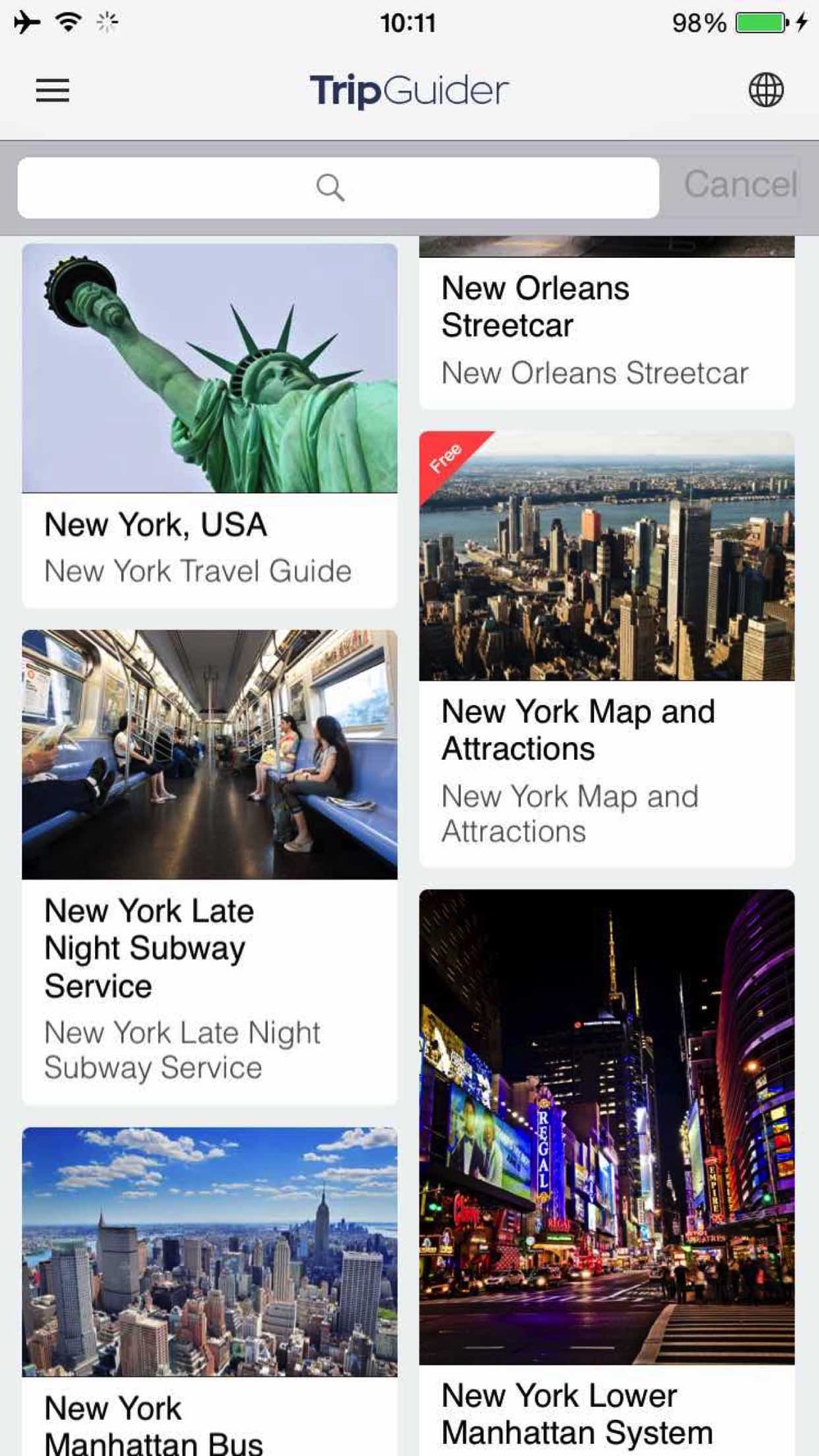Open the New Orleans Streetcar card
The height and width of the screenshot is (1456, 819).
click(x=606, y=328)
